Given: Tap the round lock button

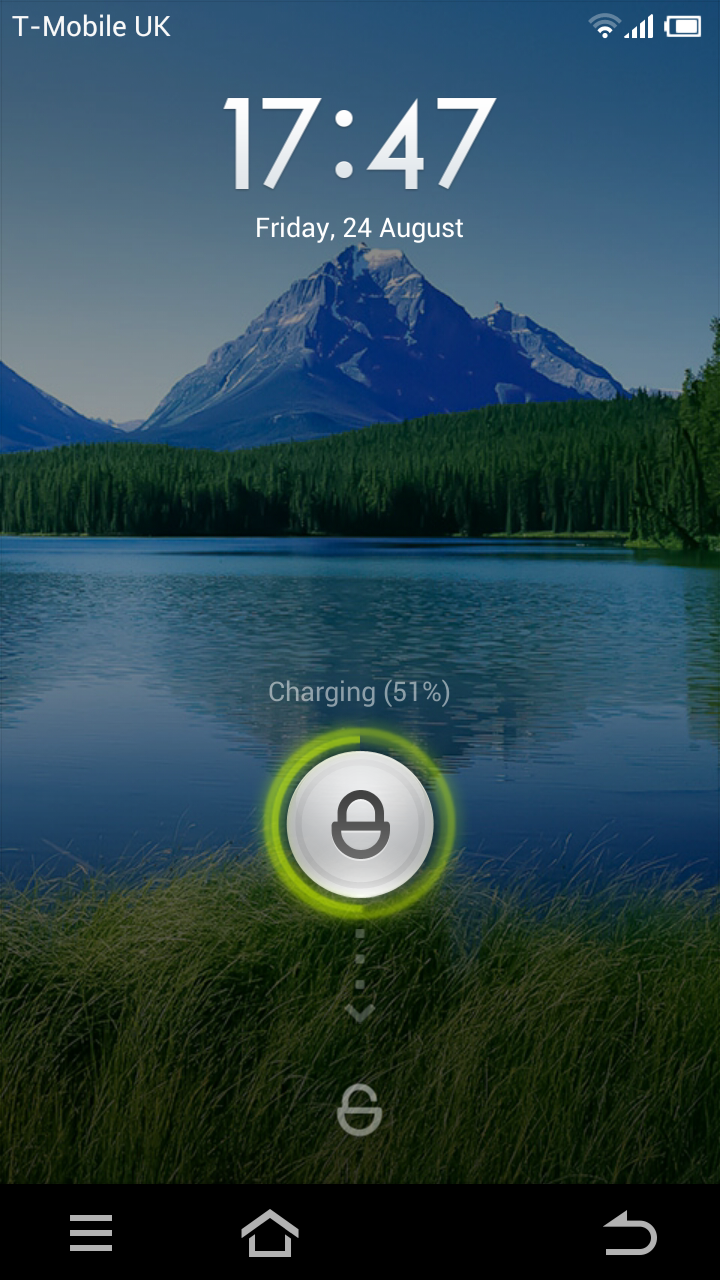Looking at the screenshot, I should click(360, 824).
